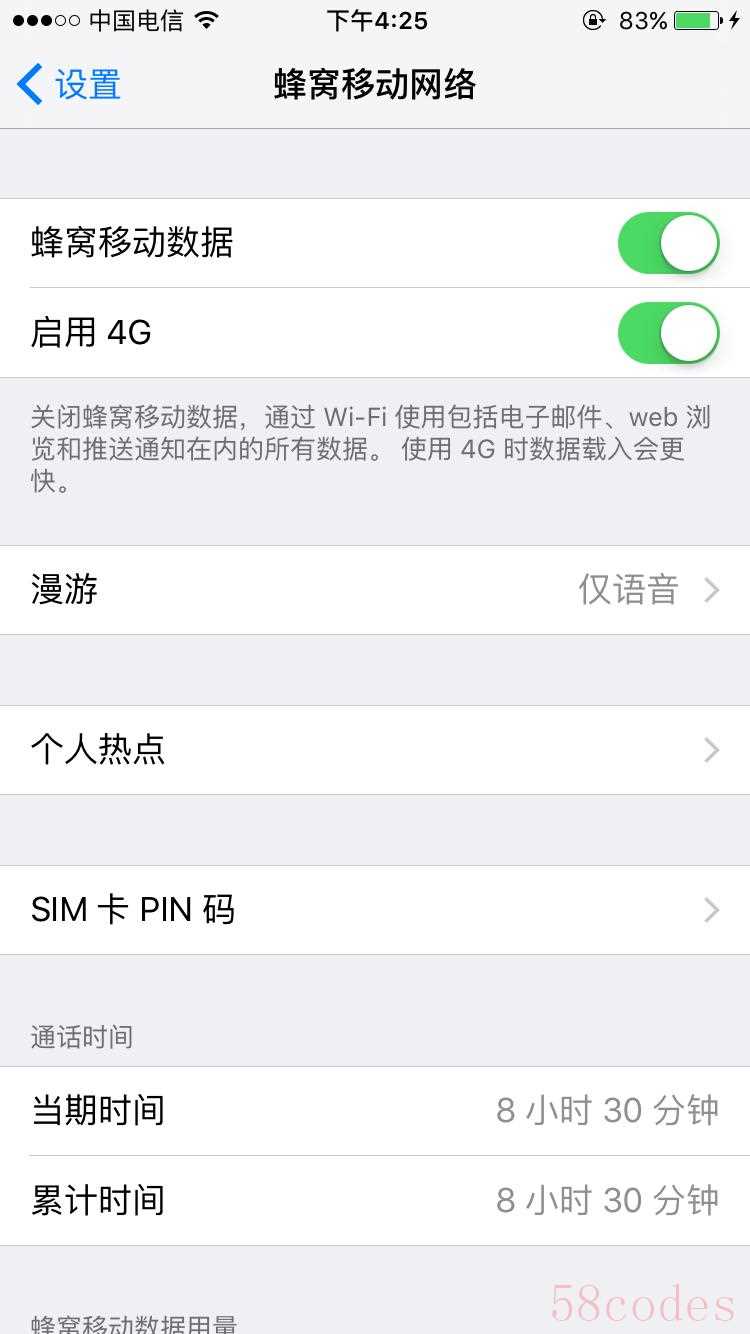Go back to 设置
Screen dimensions: 750x1334
[x=69, y=84]
